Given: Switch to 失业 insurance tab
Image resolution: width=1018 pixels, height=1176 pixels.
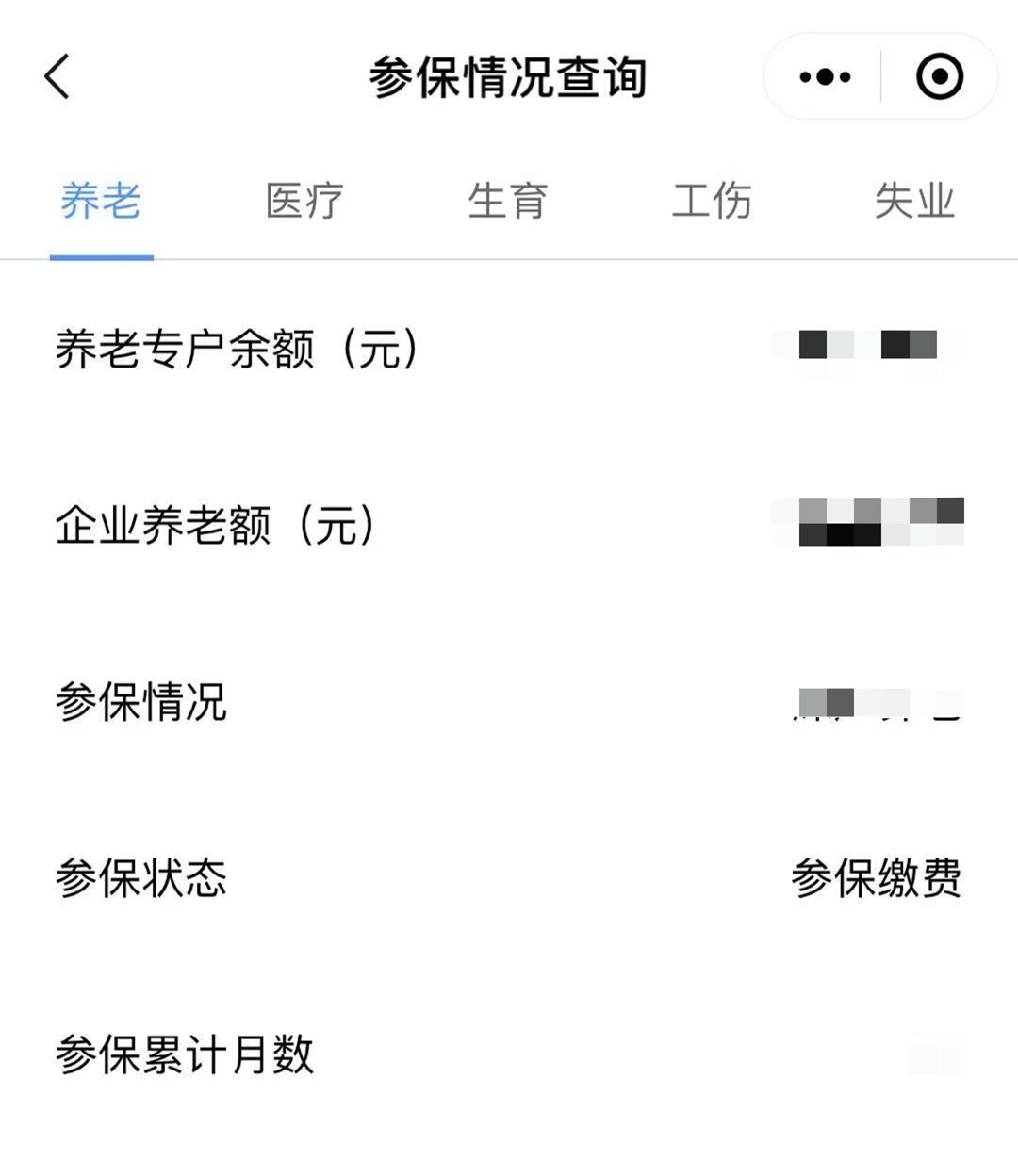Looking at the screenshot, I should (x=914, y=201).
